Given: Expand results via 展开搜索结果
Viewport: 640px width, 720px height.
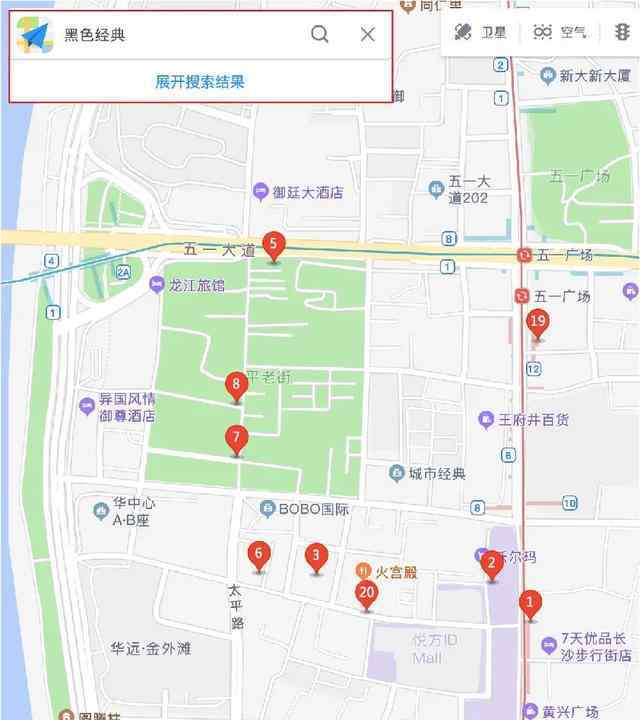Looking at the screenshot, I should (200, 82).
